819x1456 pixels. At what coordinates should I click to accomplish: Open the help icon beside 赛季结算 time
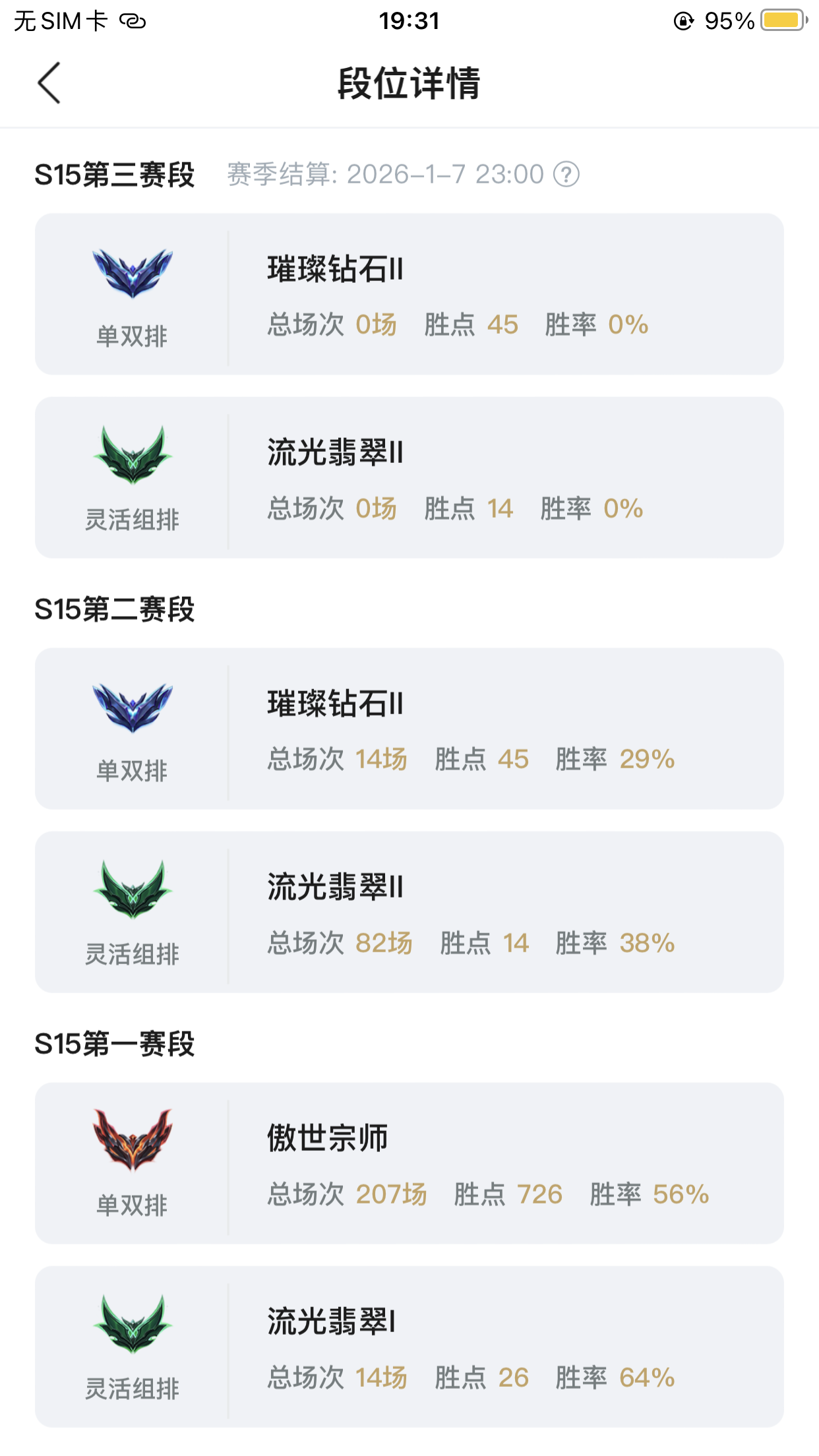coord(566,175)
